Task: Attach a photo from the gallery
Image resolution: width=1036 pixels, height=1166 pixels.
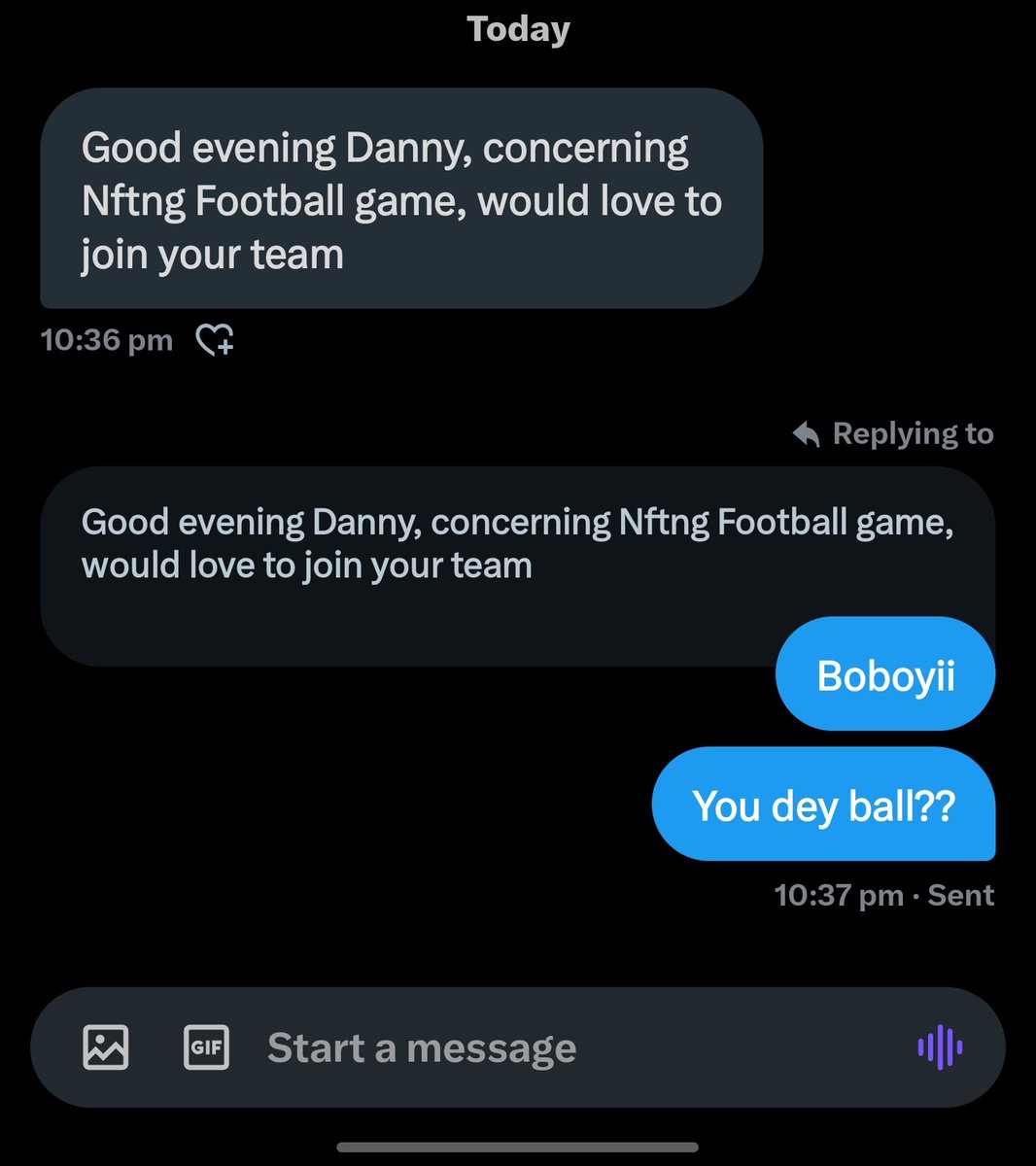Action: point(105,1047)
